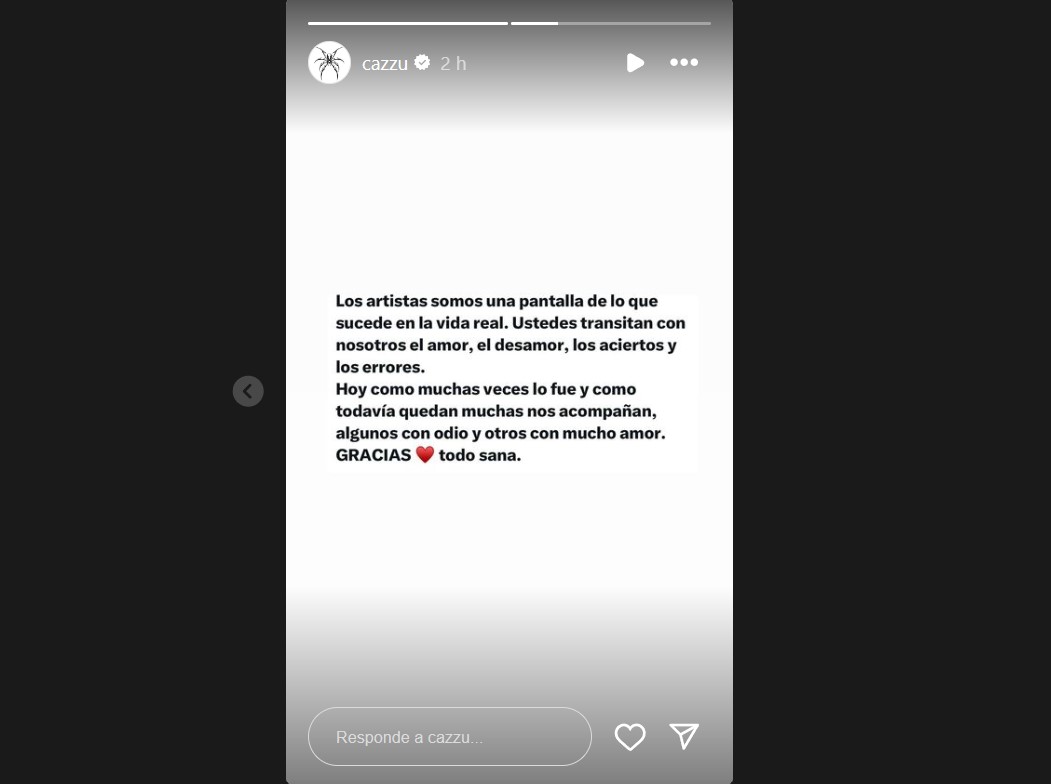This screenshot has width=1051, height=784.
Task: Open cazzu's profile picture
Action: coord(329,63)
